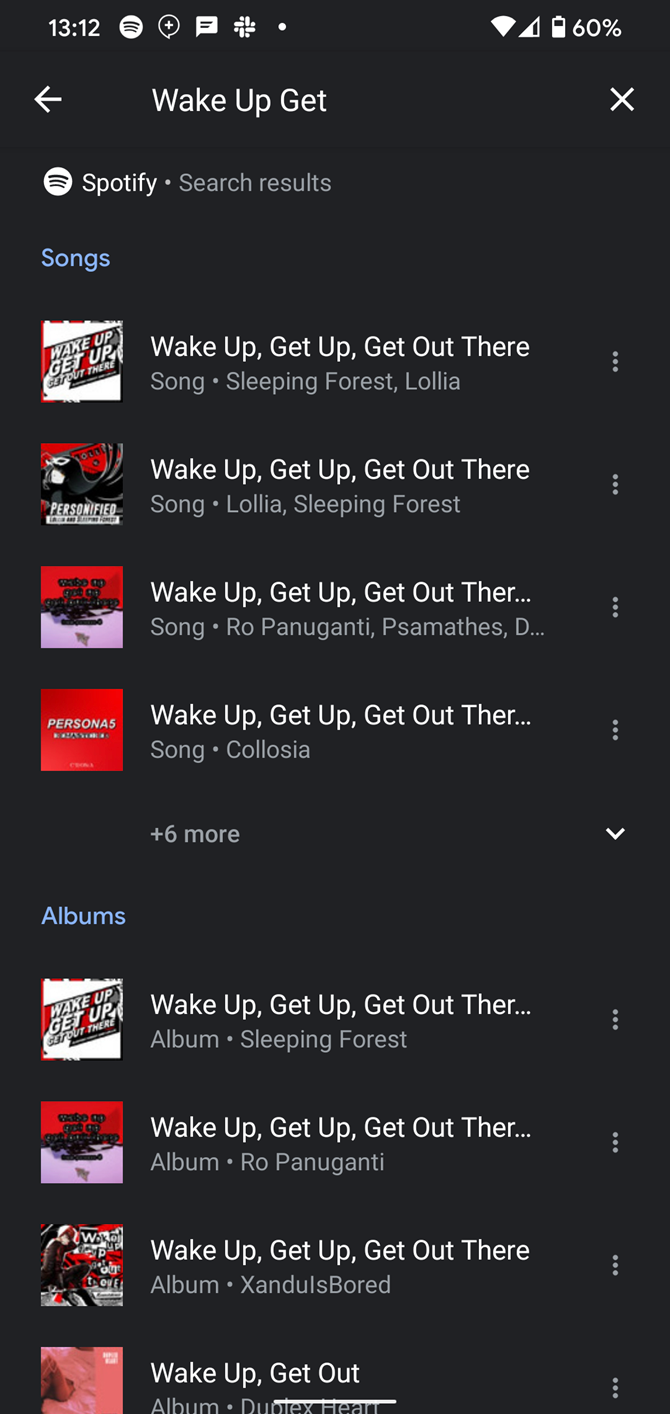Go back using the arrow icon

pyautogui.click(x=48, y=99)
